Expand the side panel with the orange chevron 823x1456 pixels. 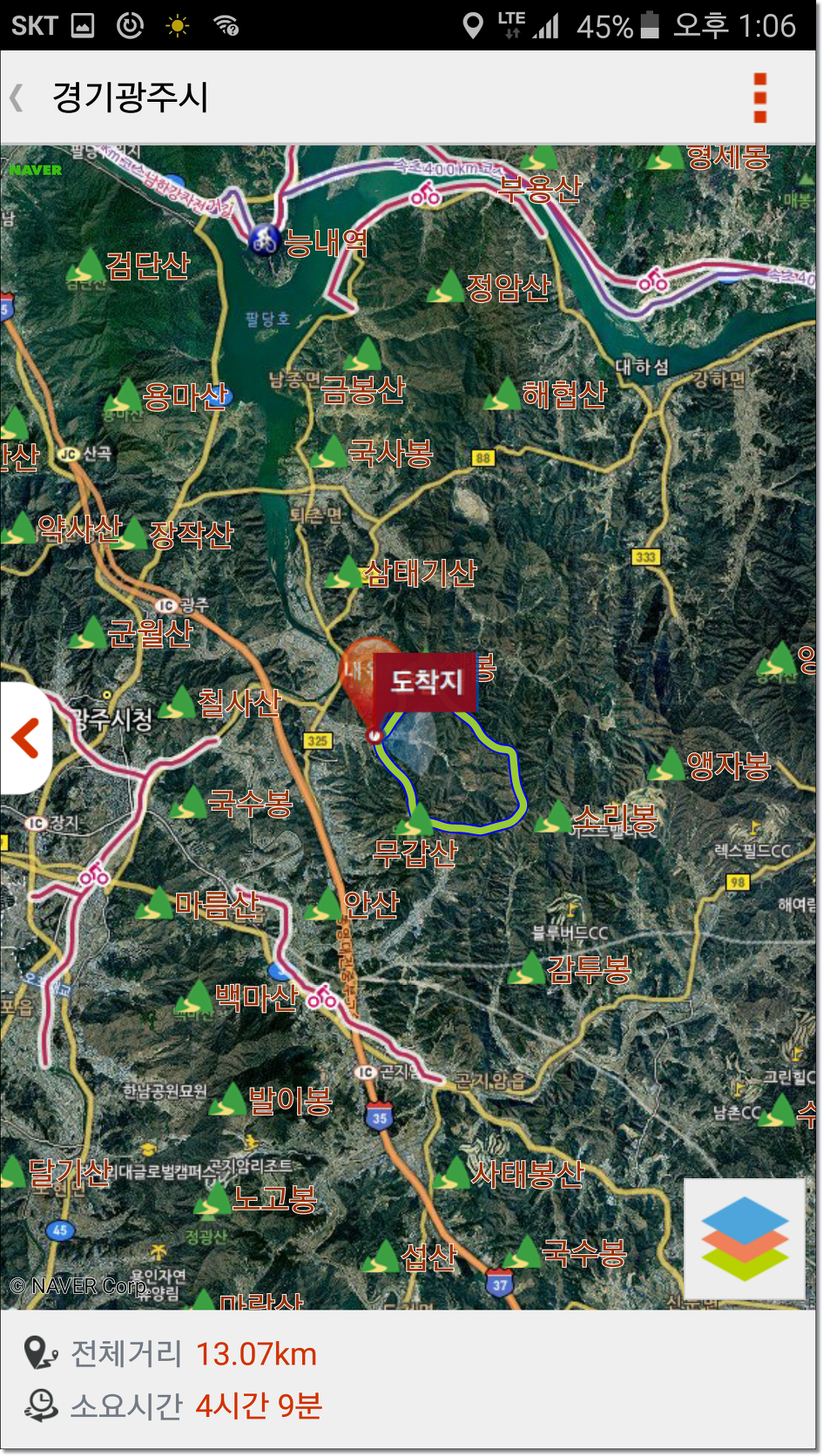pyautogui.click(x=26, y=738)
